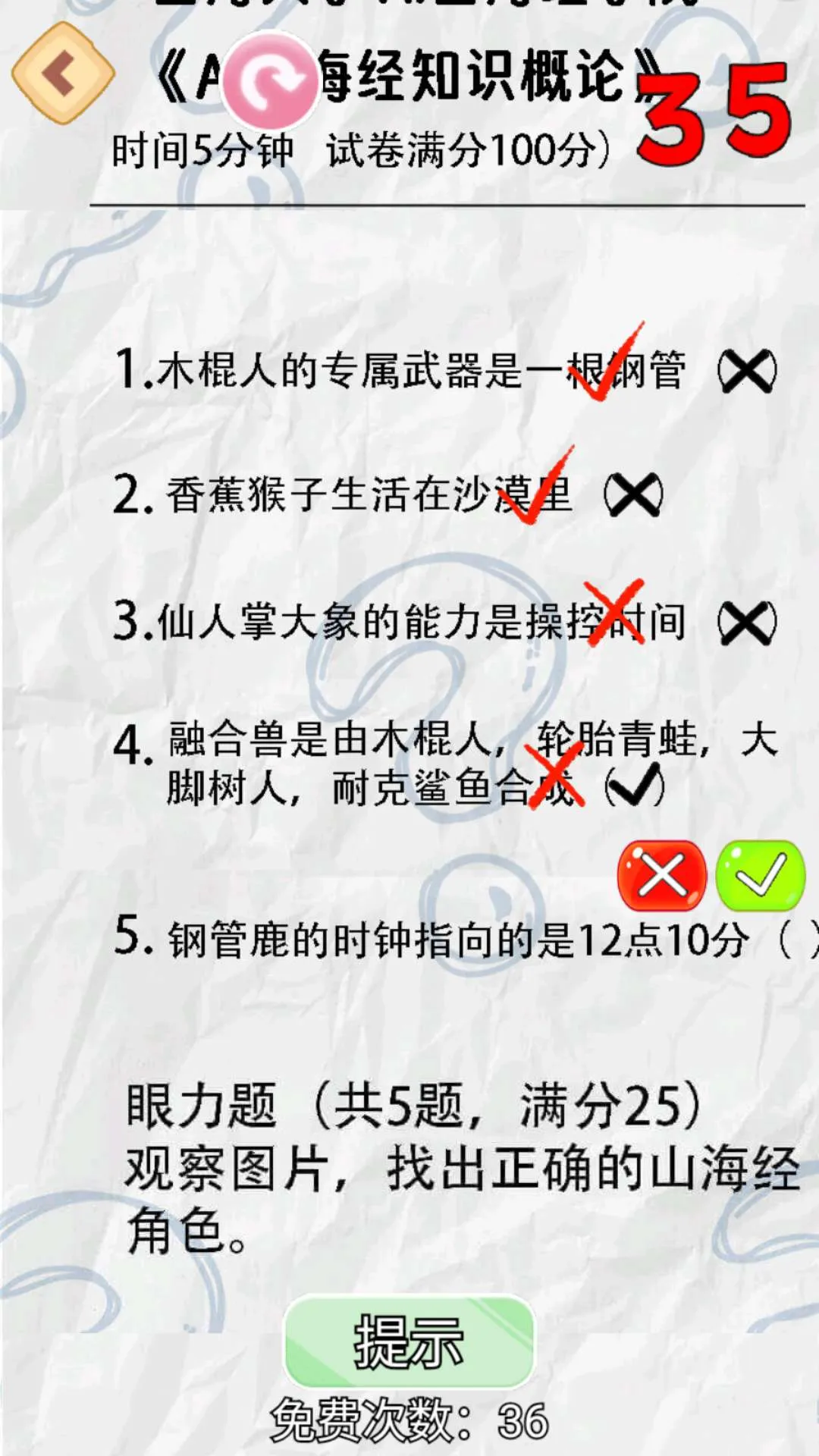
Task: Mark question 5 as wrong with red X
Action: pos(661,876)
